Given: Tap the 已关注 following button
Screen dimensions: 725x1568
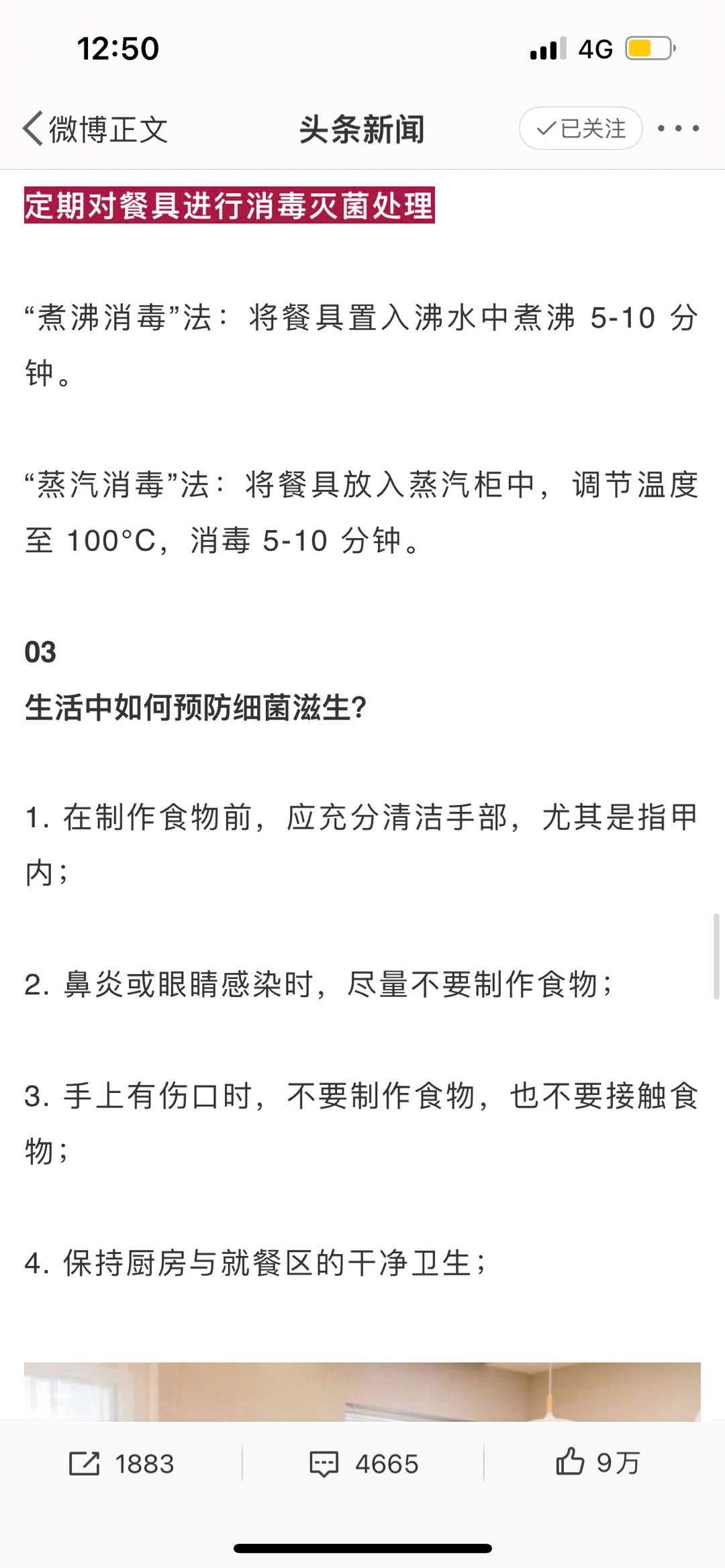Looking at the screenshot, I should click(581, 128).
